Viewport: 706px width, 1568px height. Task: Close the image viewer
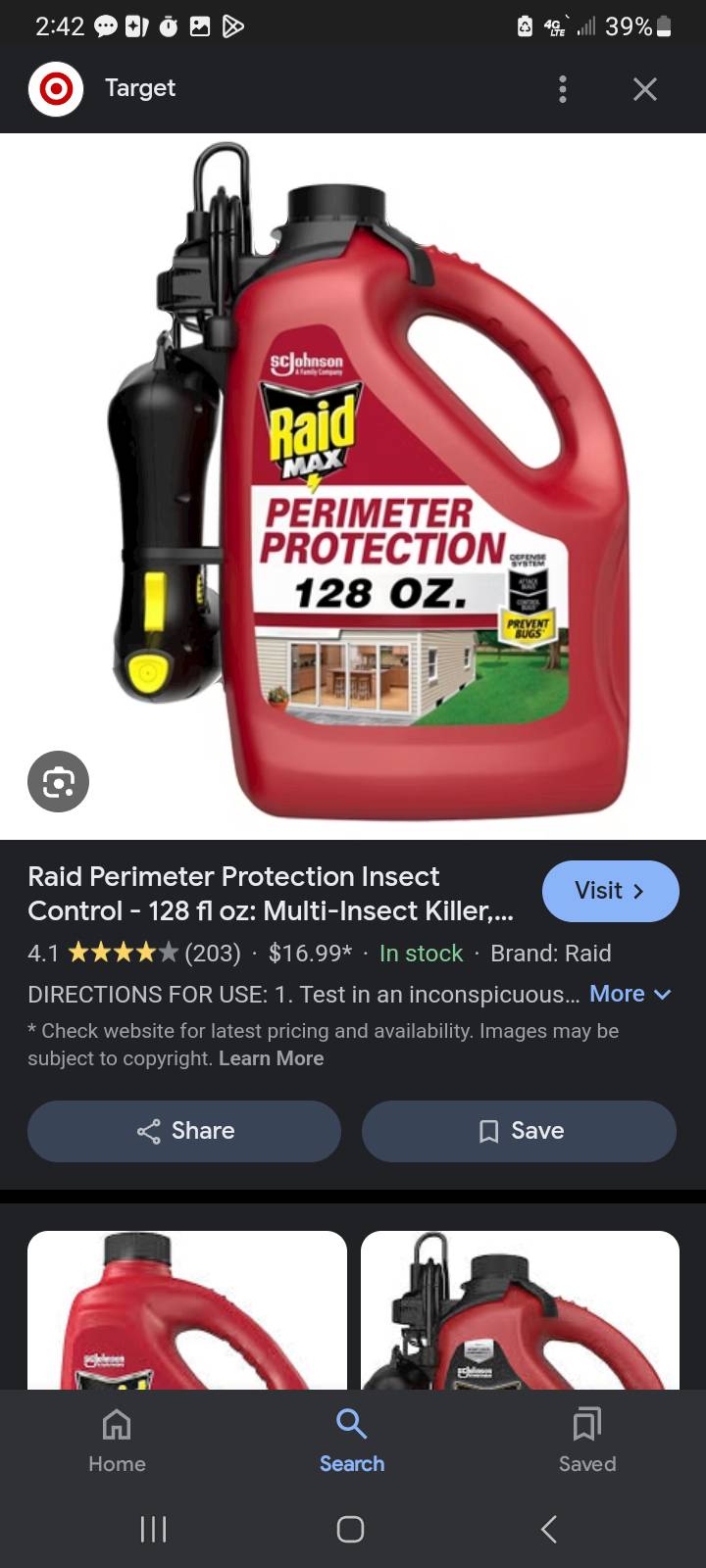(x=644, y=89)
